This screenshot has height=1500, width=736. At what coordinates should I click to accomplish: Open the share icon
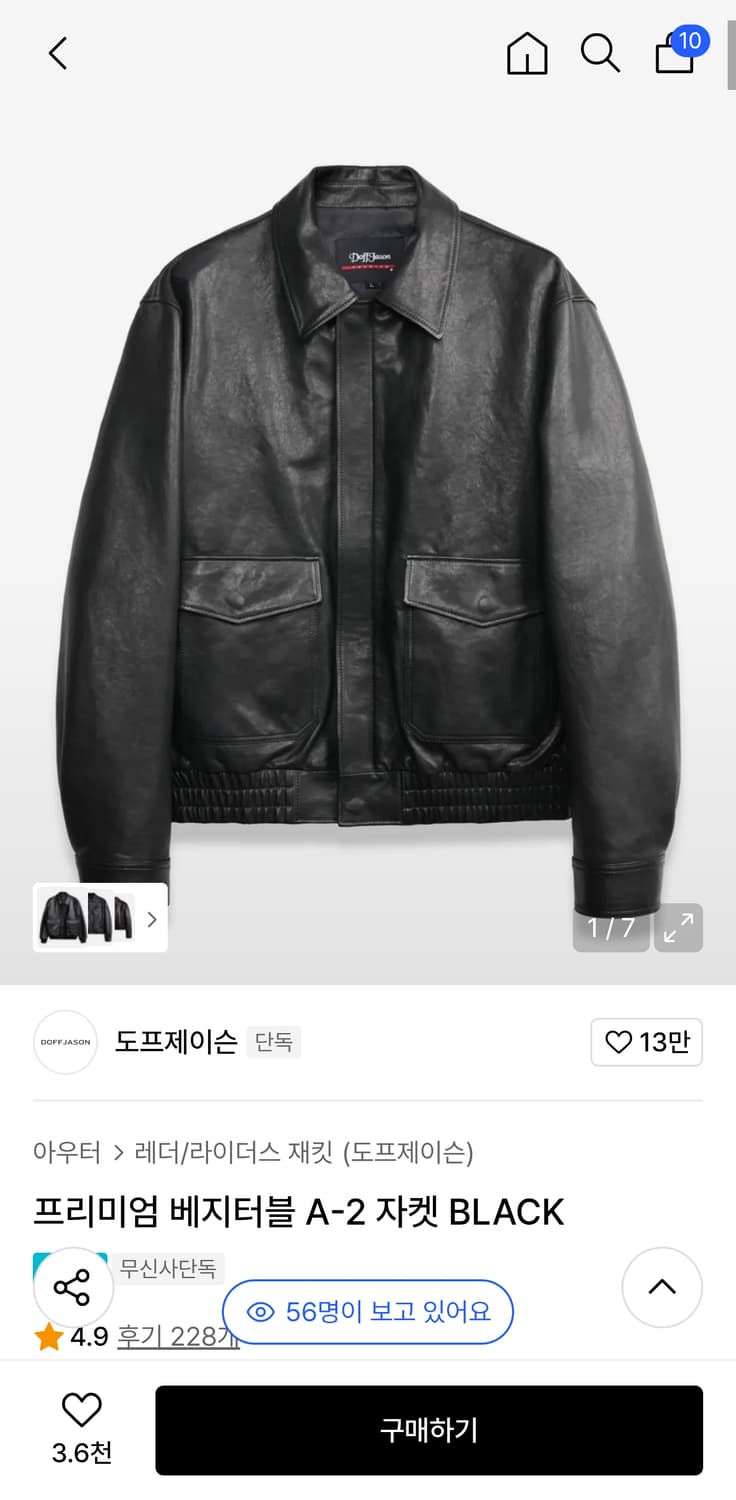tap(72, 1288)
